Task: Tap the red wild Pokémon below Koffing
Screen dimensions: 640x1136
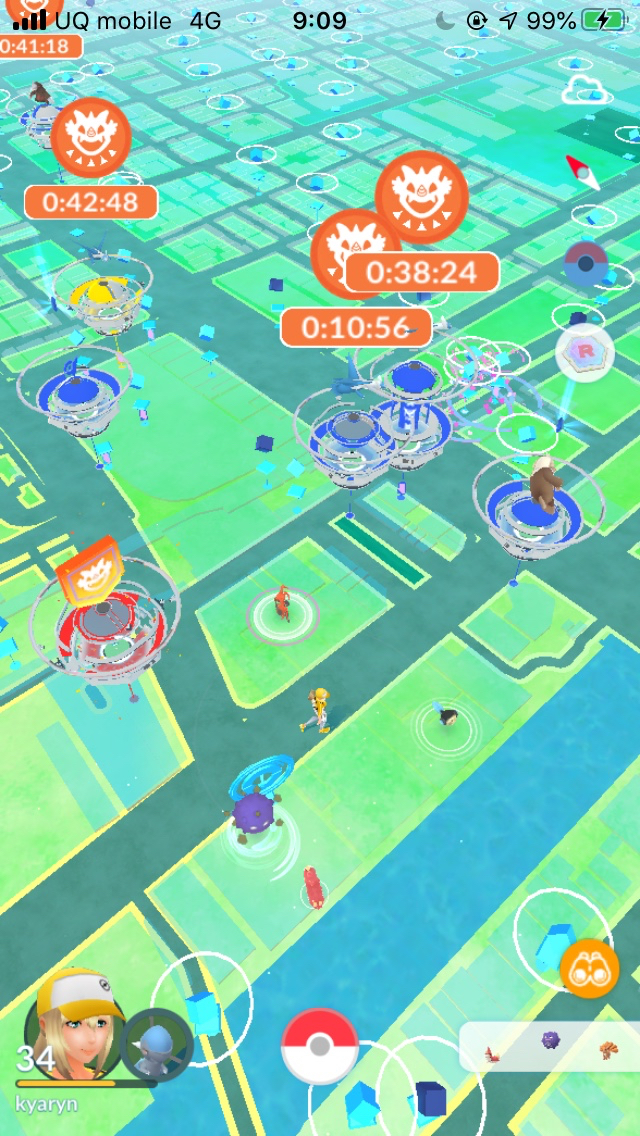Action: (x=313, y=886)
